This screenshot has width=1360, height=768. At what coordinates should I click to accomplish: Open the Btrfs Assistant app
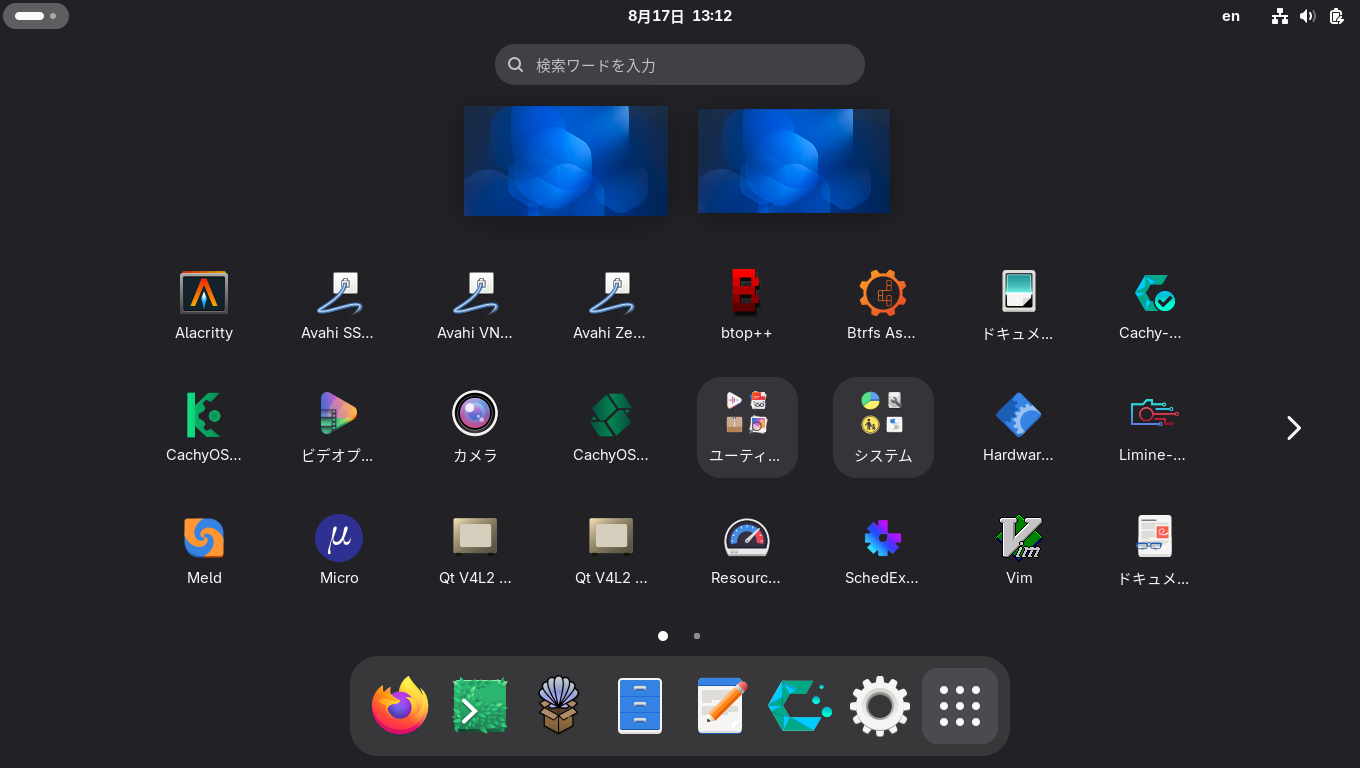pos(883,306)
